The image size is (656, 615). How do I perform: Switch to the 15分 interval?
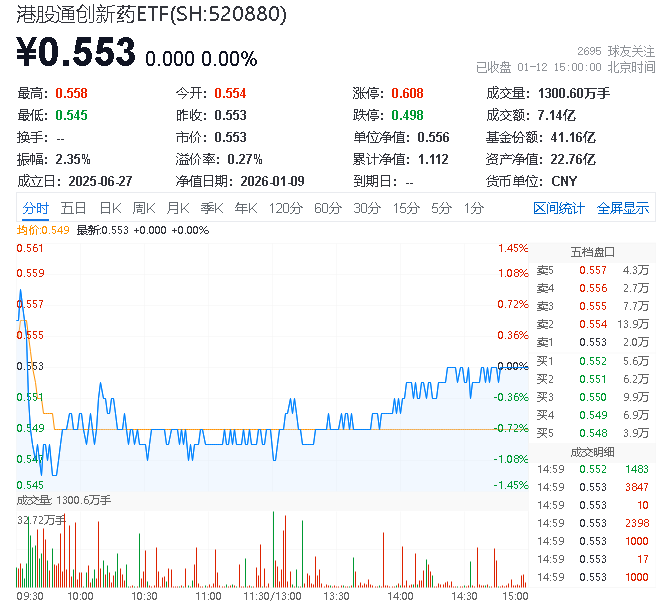[x=406, y=208]
